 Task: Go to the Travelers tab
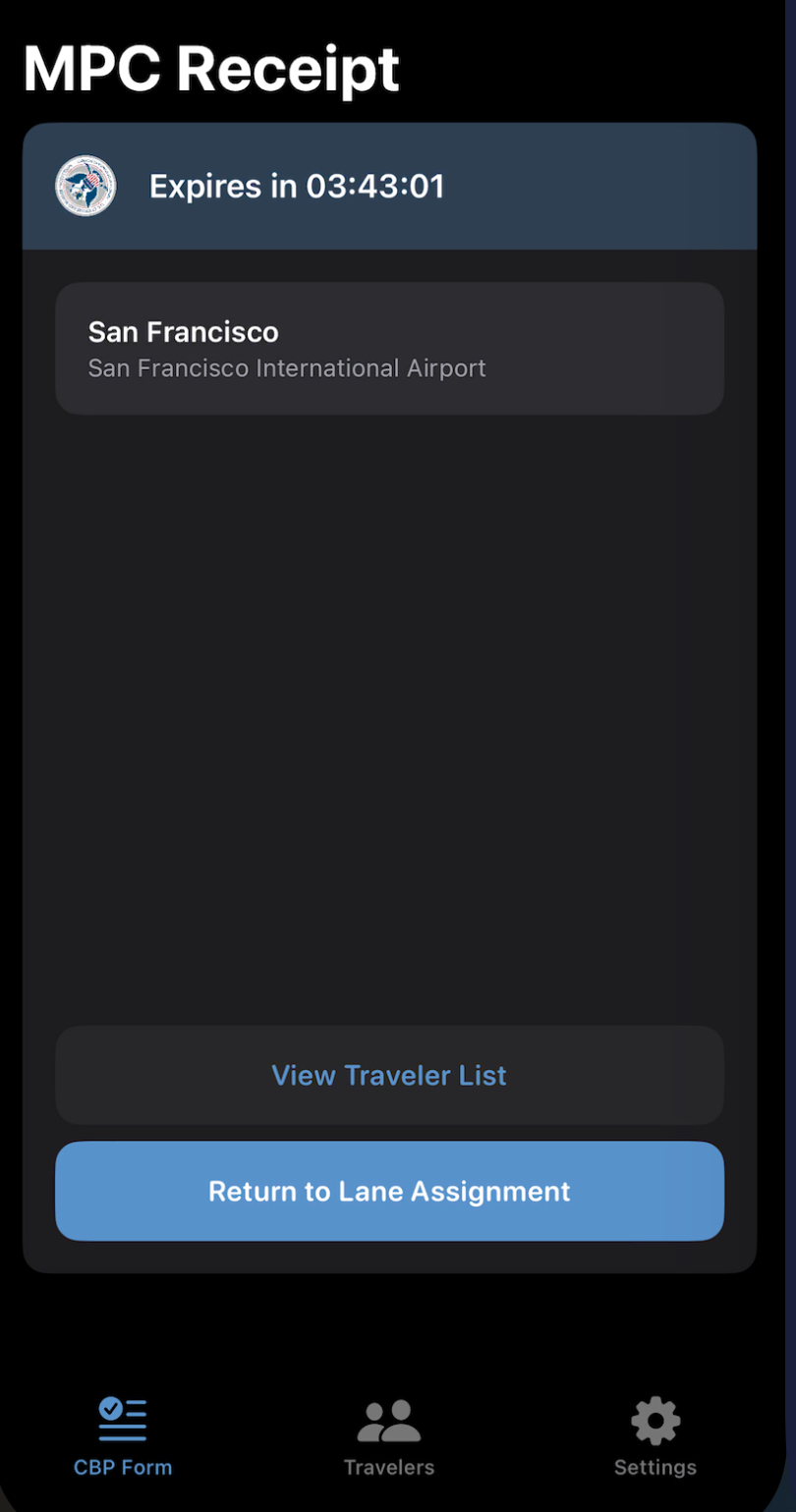(x=389, y=1437)
